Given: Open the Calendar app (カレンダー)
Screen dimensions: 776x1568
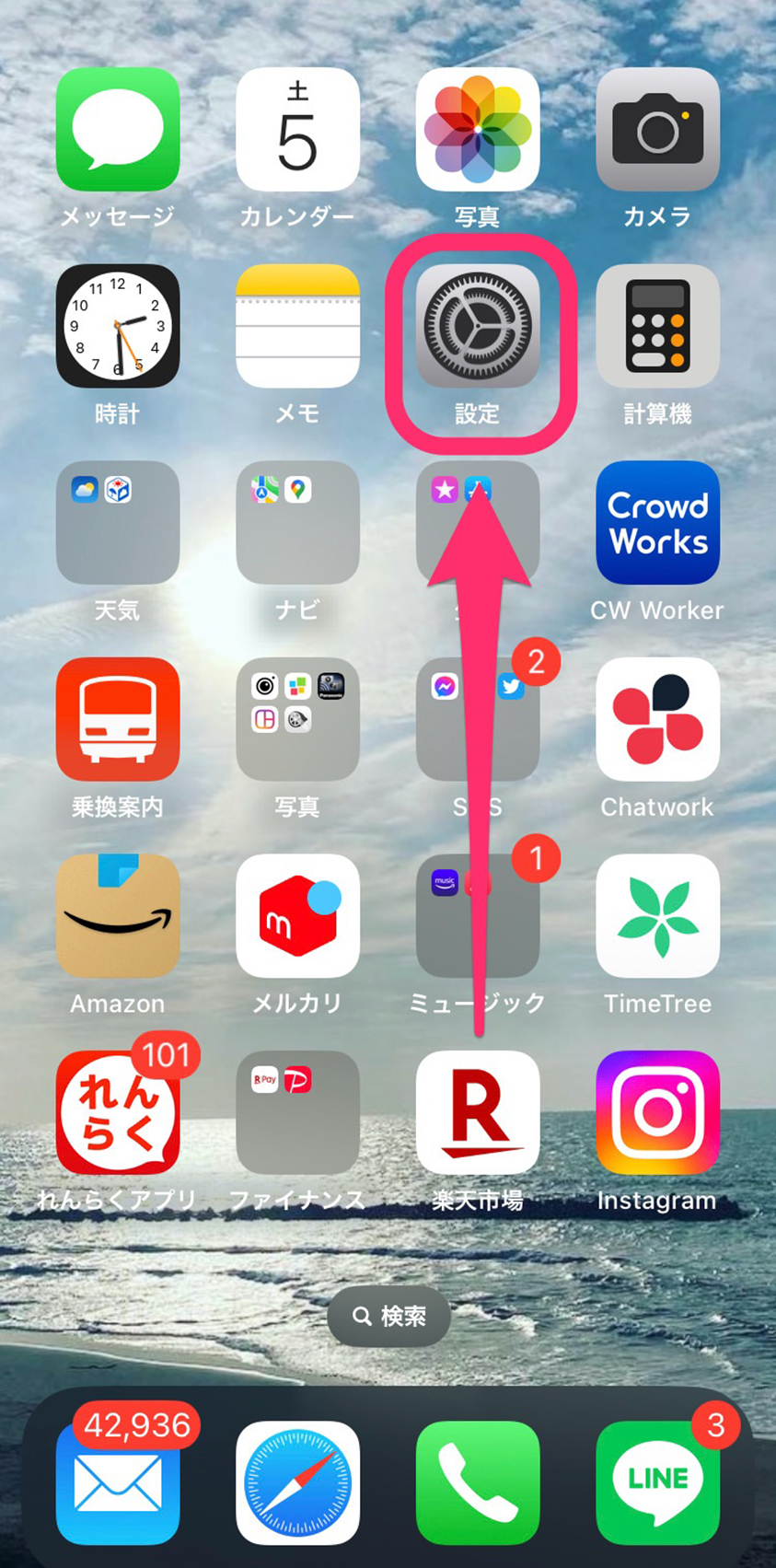Looking at the screenshot, I should [x=297, y=130].
